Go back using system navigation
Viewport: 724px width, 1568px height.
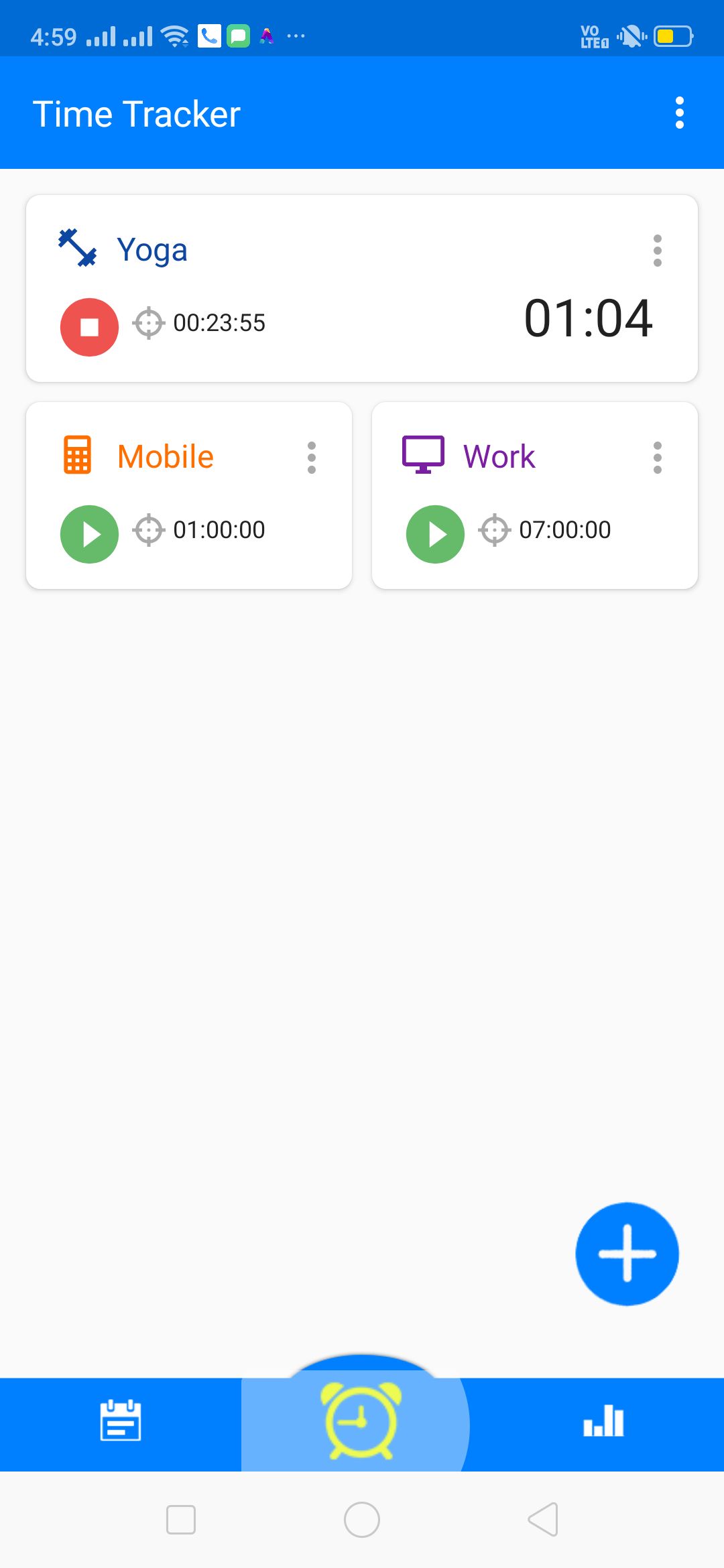point(543,1519)
